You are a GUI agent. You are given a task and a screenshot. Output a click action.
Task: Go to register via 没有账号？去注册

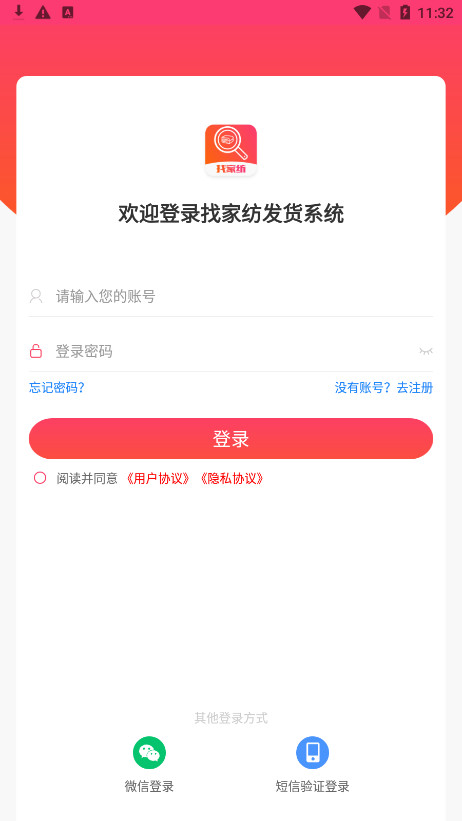coord(384,387)
